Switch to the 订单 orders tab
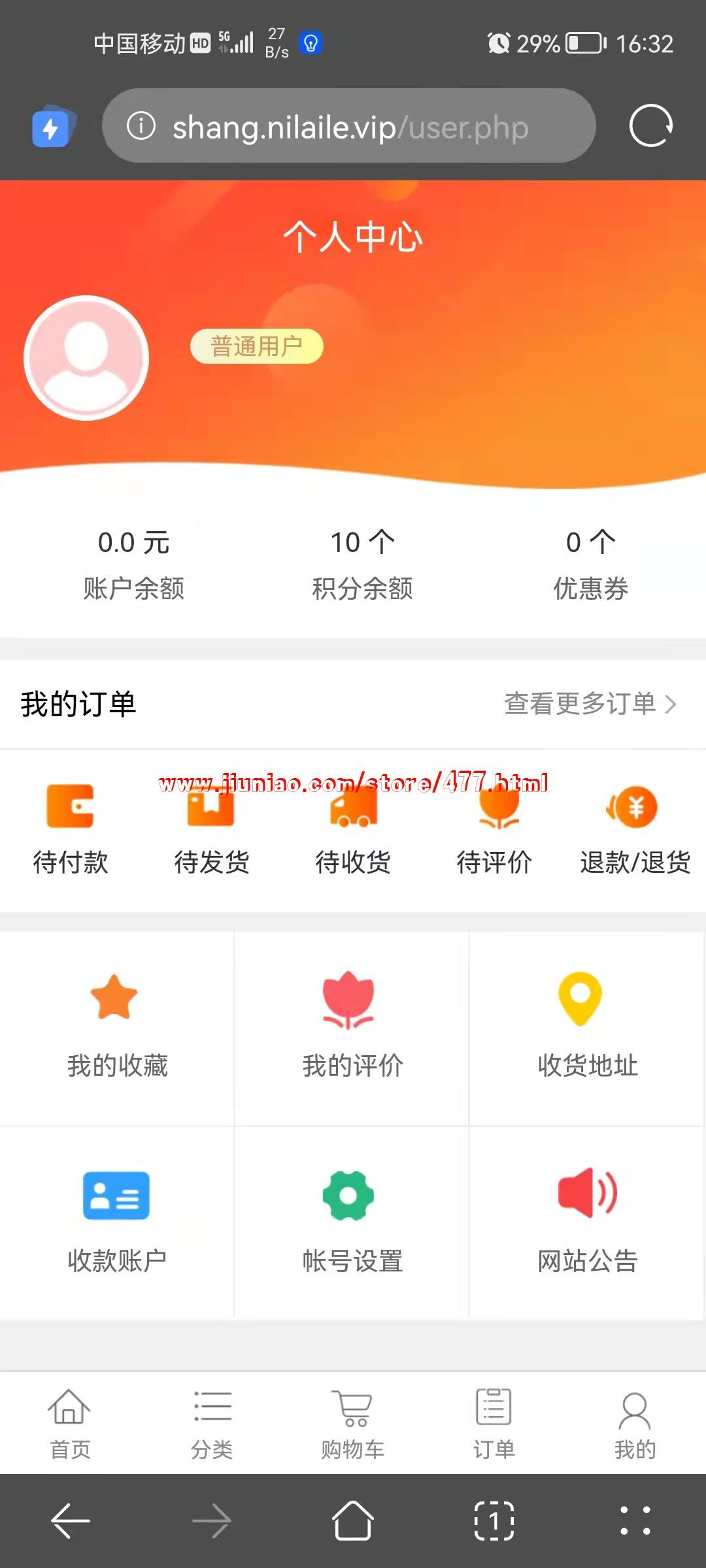Viewport: 706px width, 1568px height. point(494,1424)
